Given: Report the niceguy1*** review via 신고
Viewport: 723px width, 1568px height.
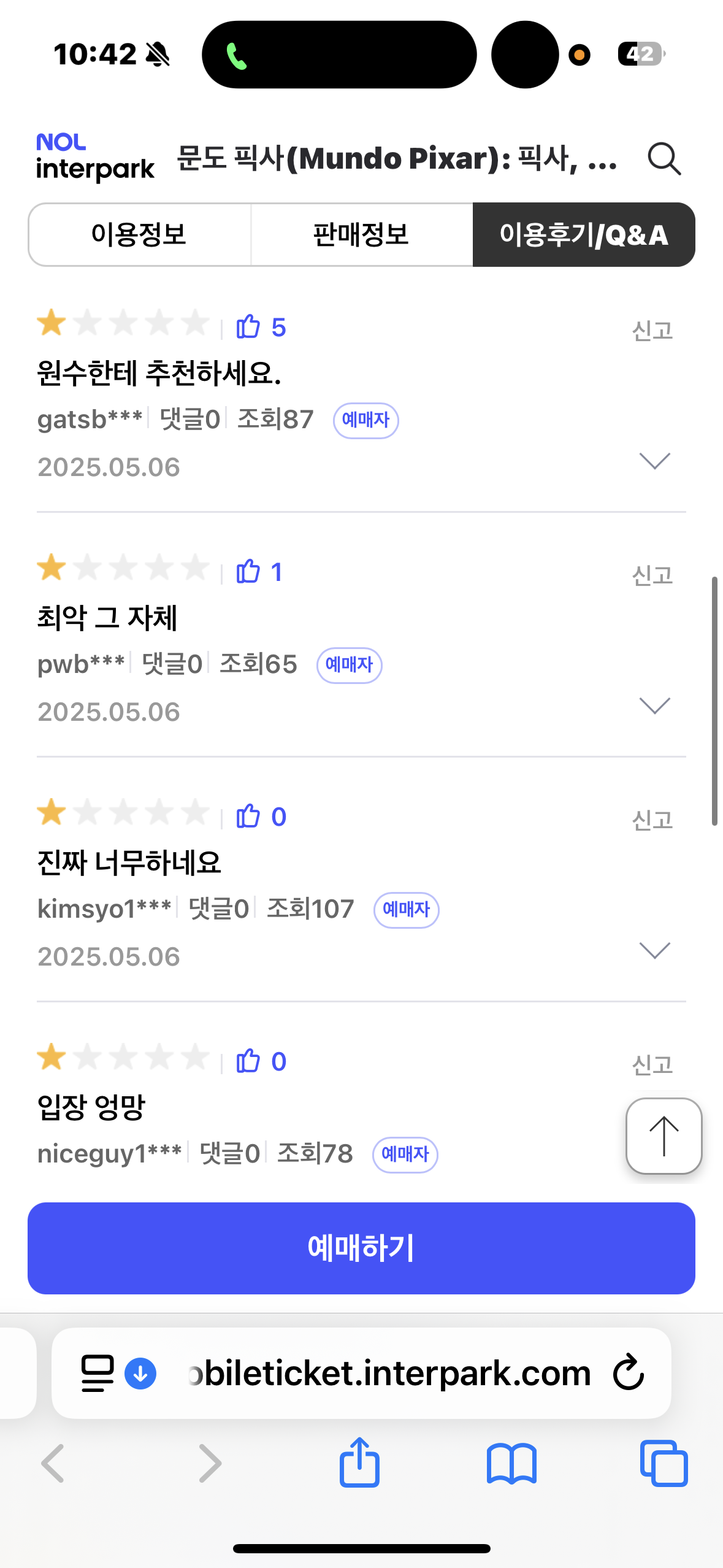Looking at the screenshot, I should [652, 1065].
